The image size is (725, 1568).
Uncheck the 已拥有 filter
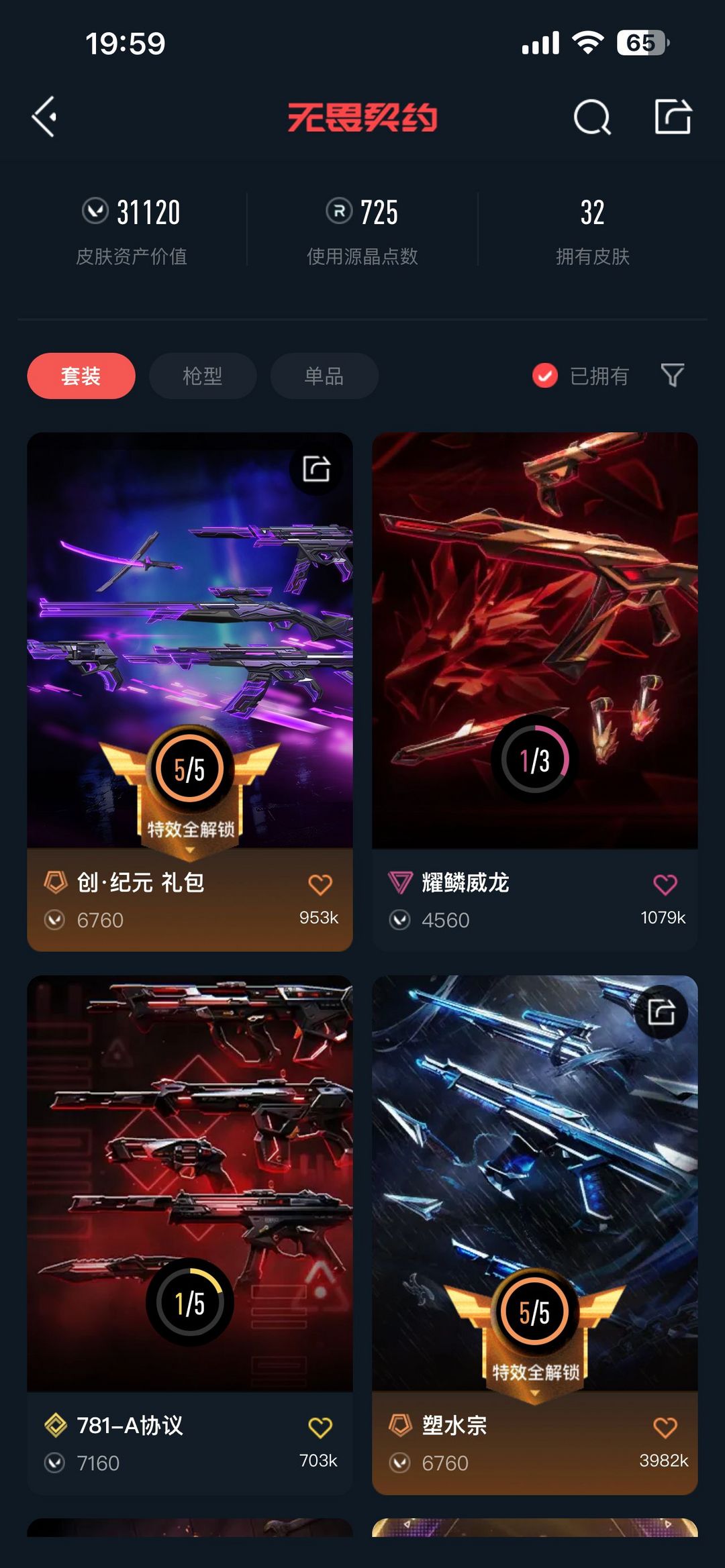click(581, 376)
